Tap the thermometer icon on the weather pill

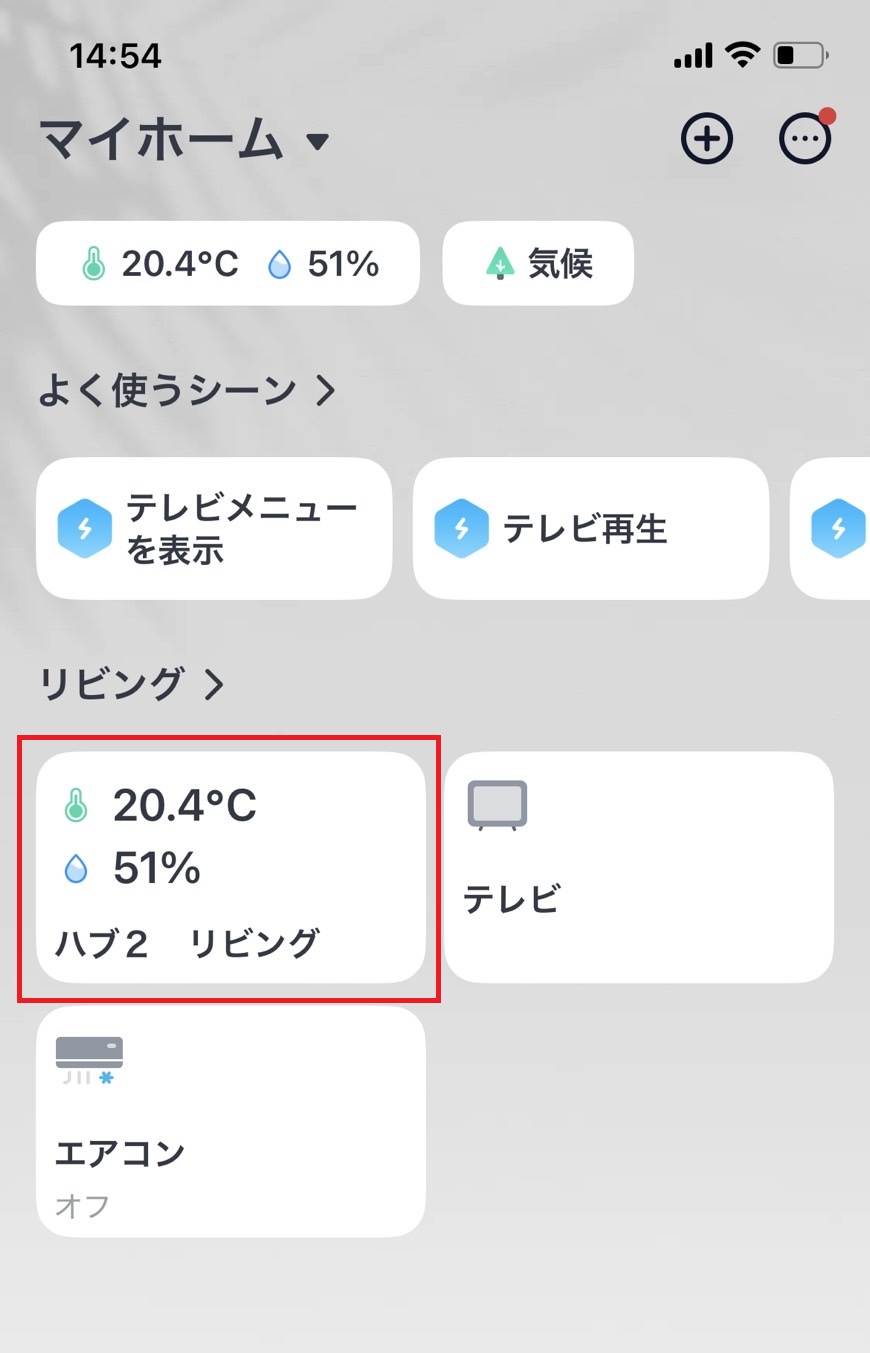click(91, 263)
